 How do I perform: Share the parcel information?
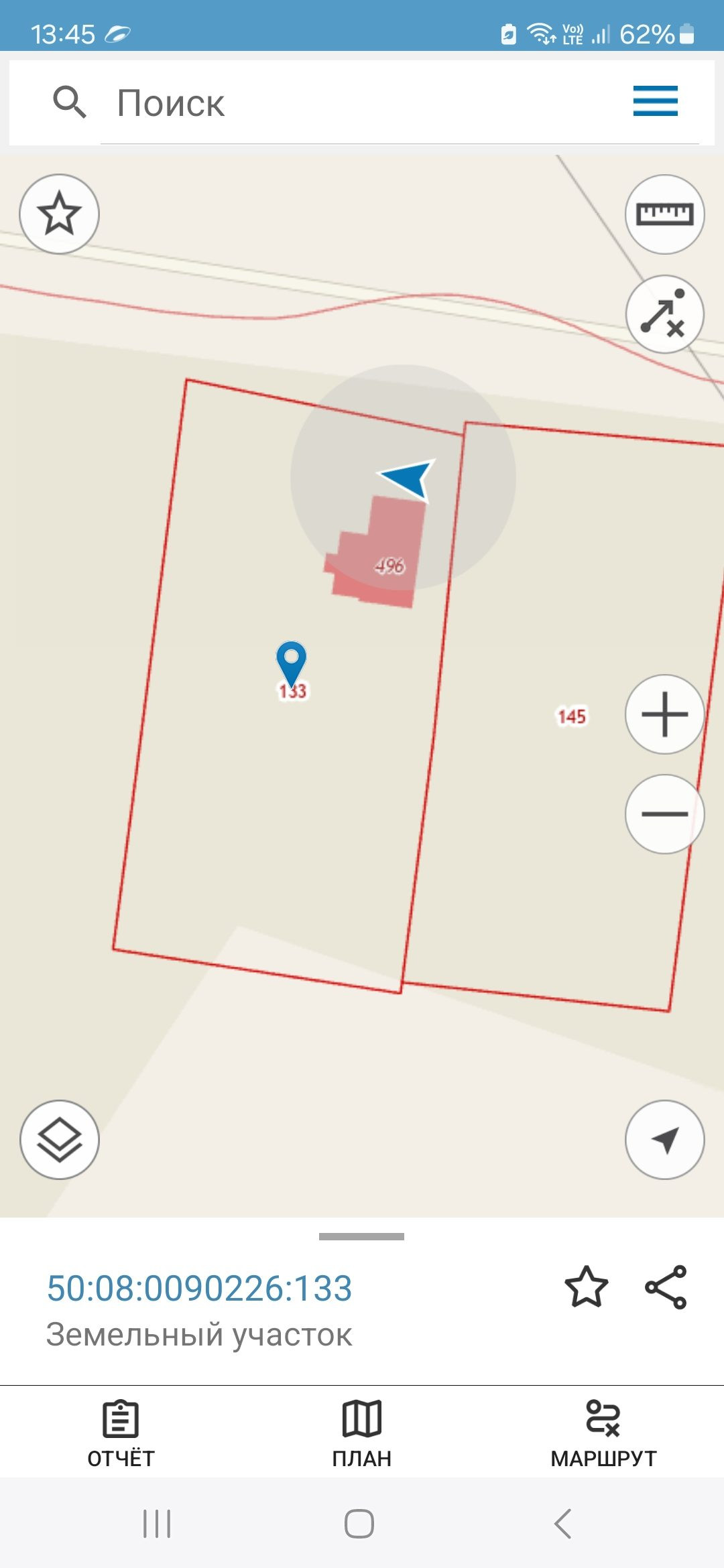666,1287
